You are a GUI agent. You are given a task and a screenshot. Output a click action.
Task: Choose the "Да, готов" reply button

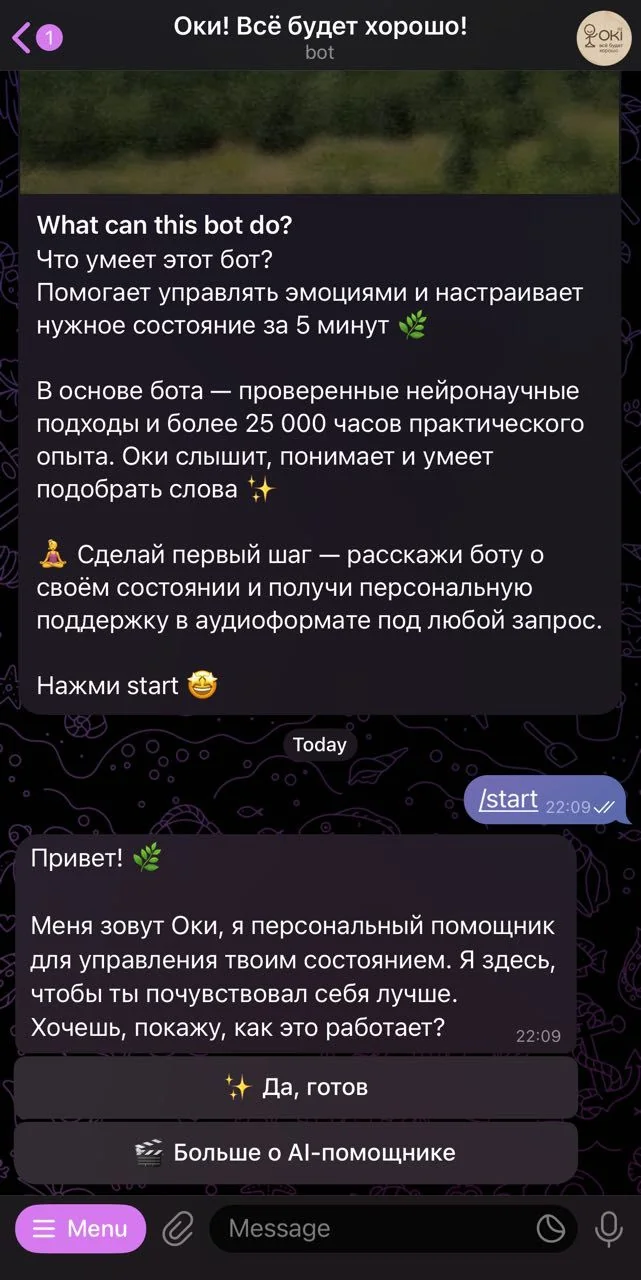296,1087
